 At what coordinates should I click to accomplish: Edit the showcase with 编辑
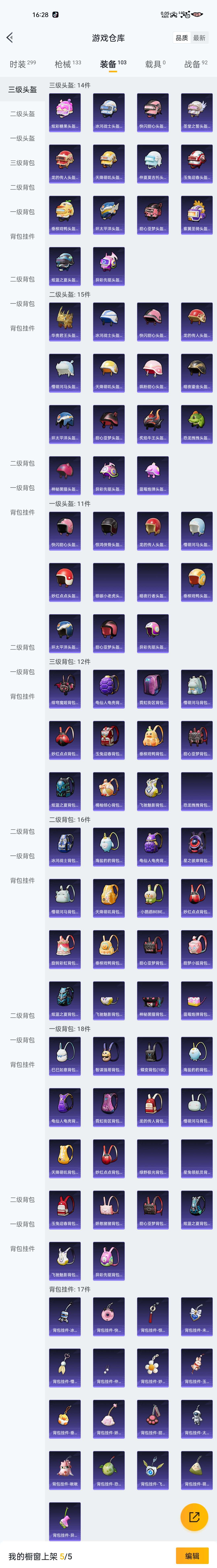click(x=192, y=1555)
